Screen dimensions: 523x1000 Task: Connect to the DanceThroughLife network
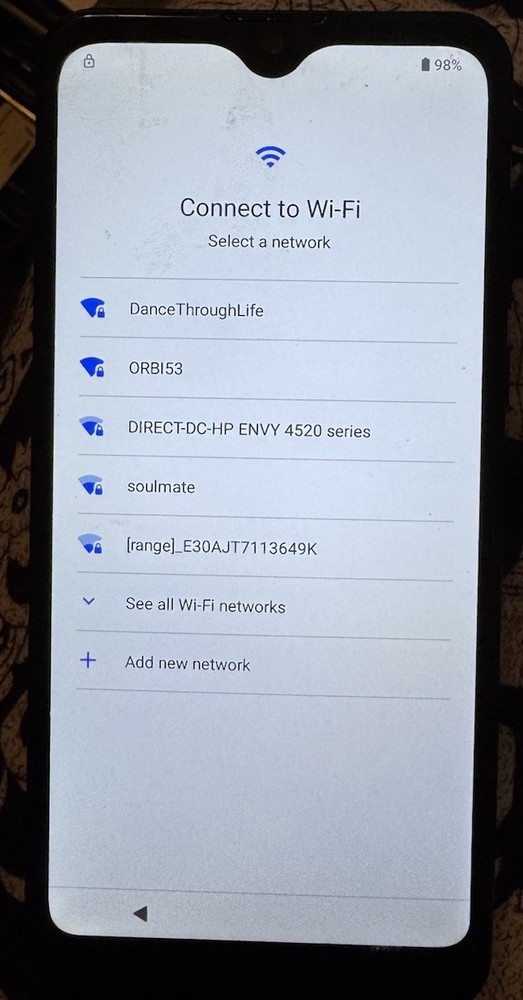pyautogui.click(x=269, y=310)
